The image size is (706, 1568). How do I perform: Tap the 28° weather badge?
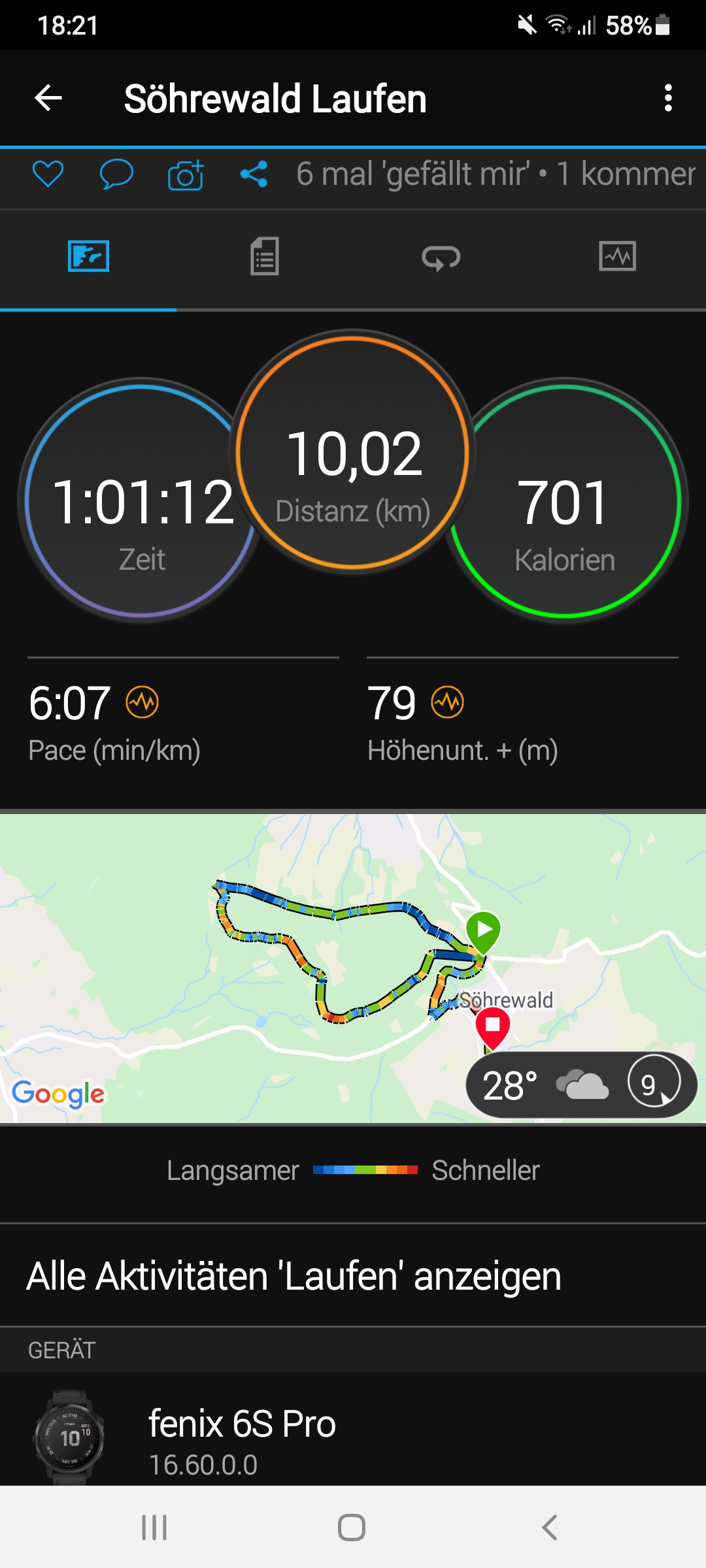[580, 1085]
